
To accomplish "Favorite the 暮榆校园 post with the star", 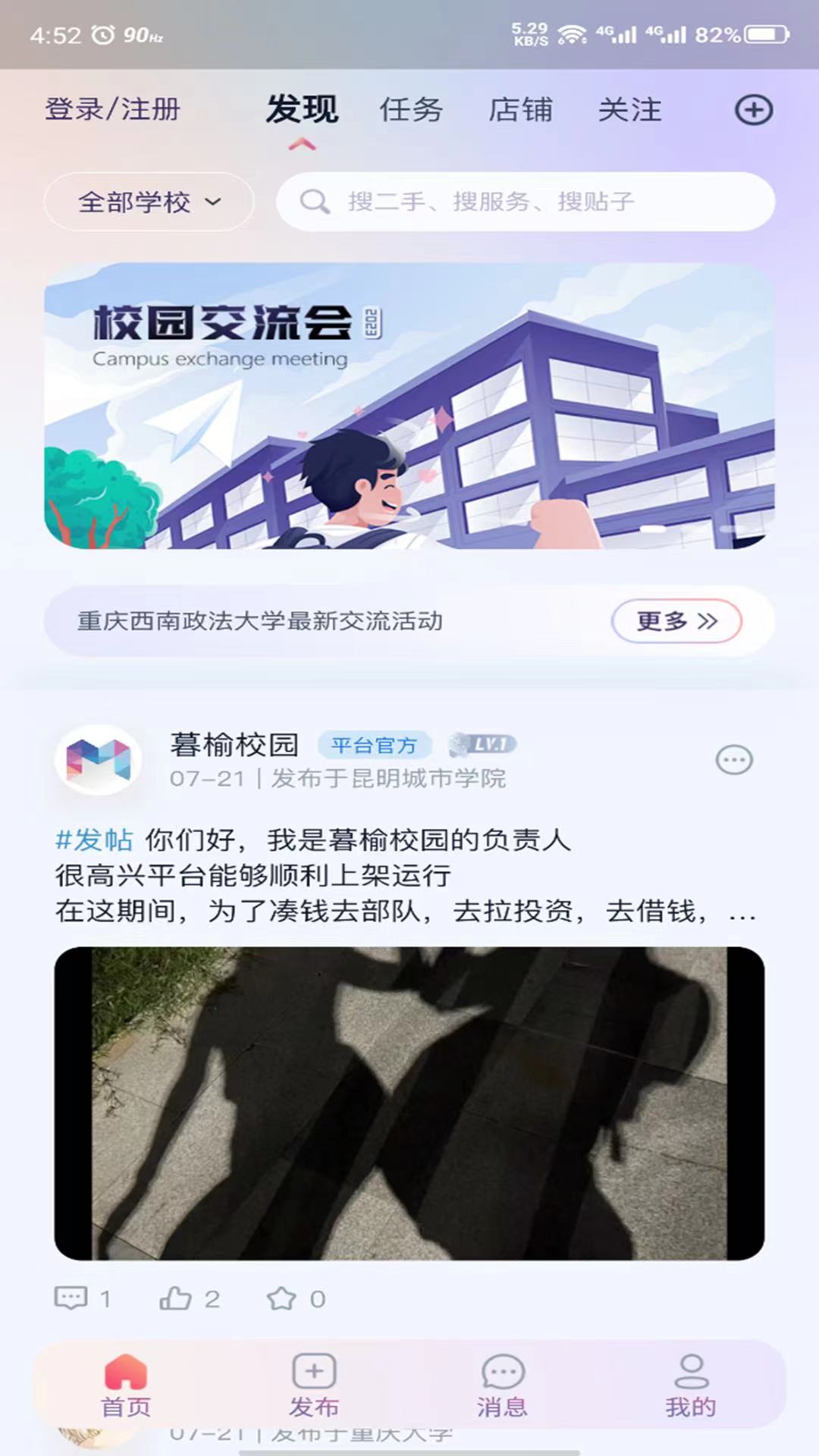I will (296, 1298).
